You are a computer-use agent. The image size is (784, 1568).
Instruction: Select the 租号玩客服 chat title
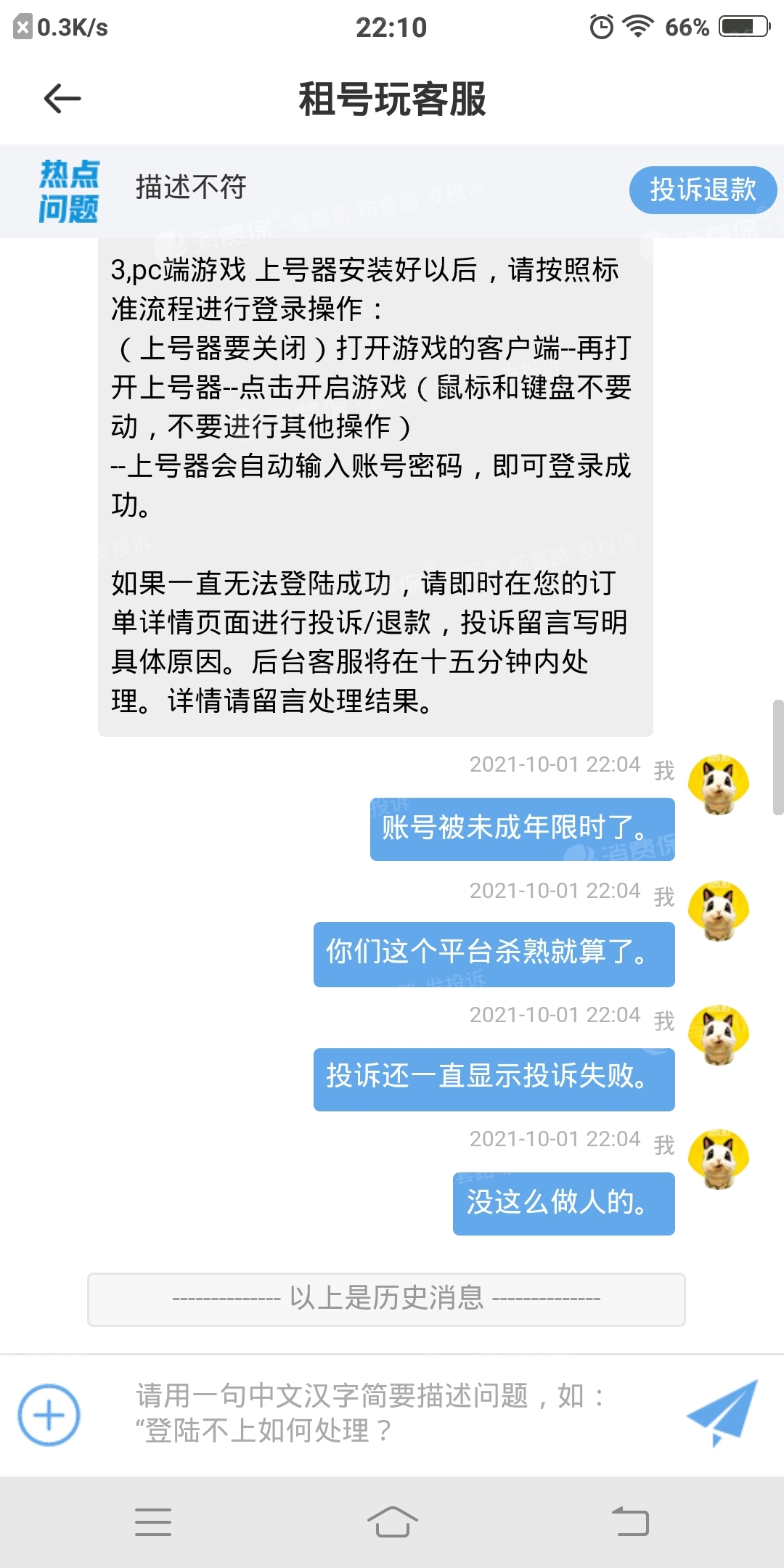pyautogui.click(x=392, y=100)
